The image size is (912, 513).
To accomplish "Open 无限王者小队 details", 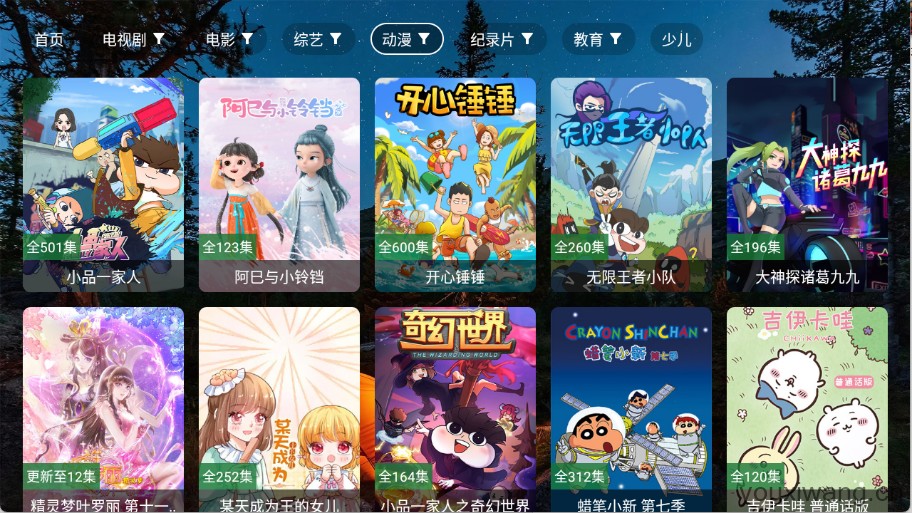I will click(631, 185).
